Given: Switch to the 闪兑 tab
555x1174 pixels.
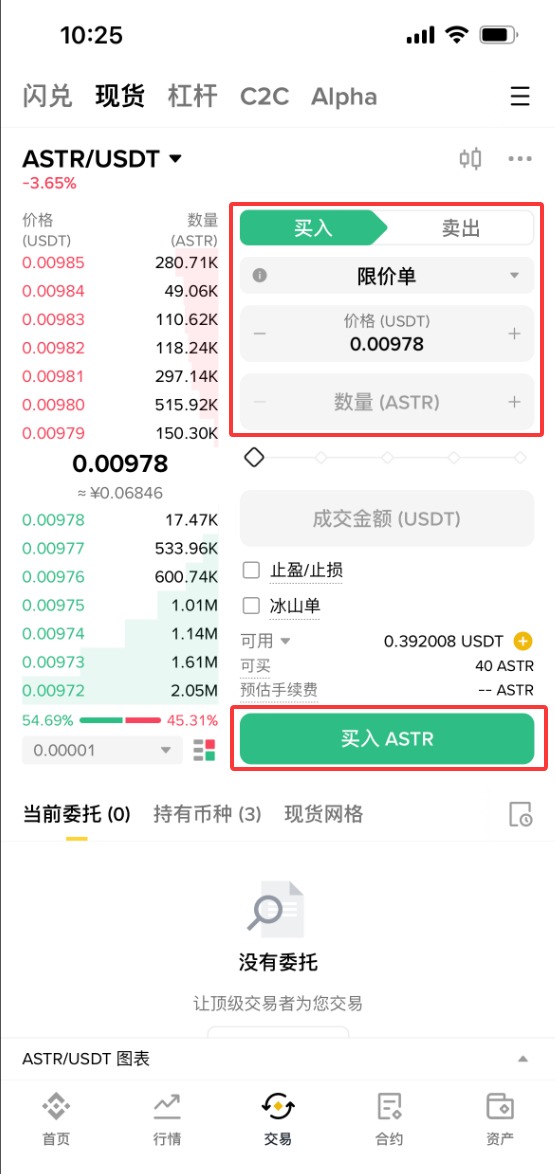Looking at the screenshot, I should [x=48, y=97].
